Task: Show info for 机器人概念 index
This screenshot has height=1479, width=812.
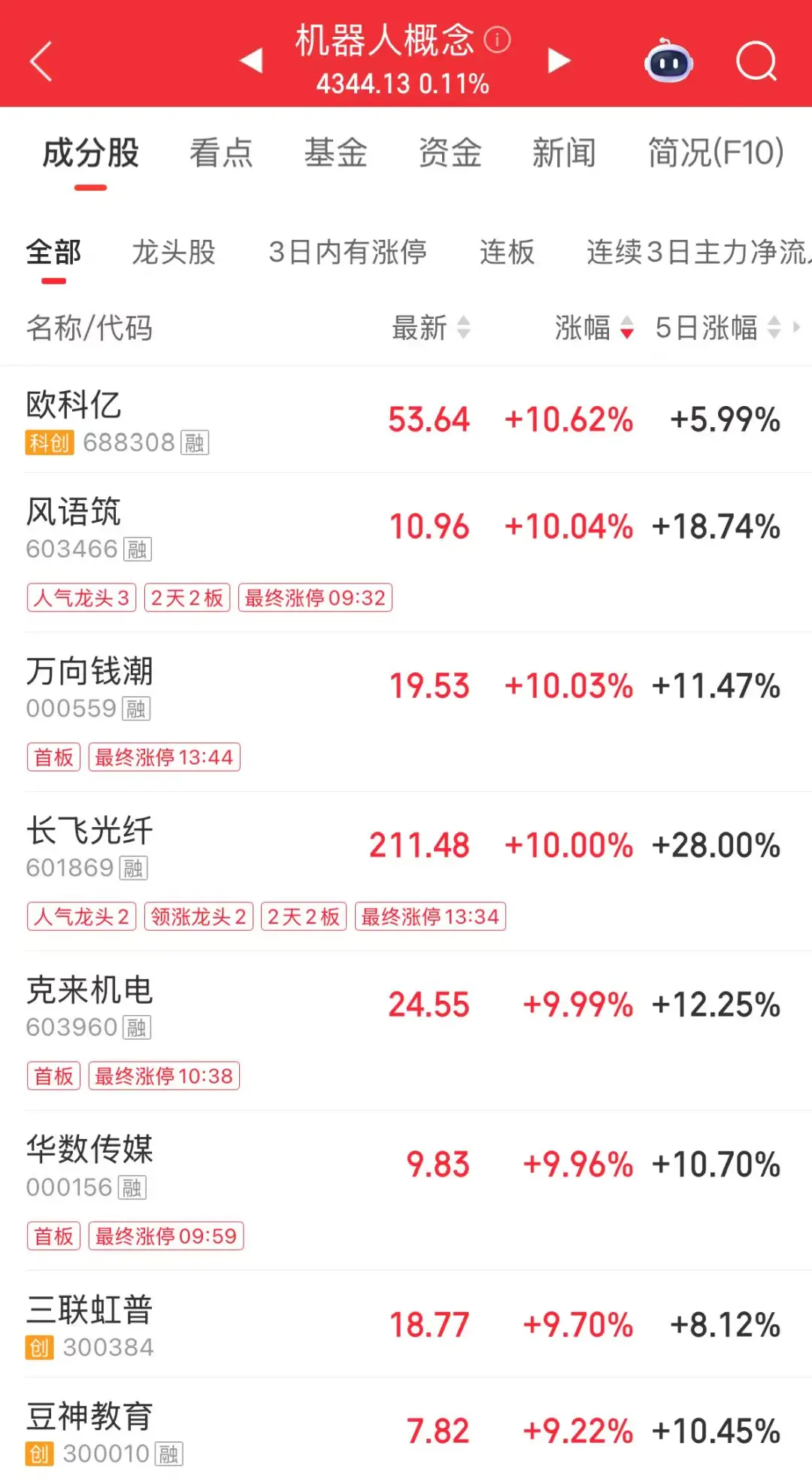Action: (x=497, y=40)
